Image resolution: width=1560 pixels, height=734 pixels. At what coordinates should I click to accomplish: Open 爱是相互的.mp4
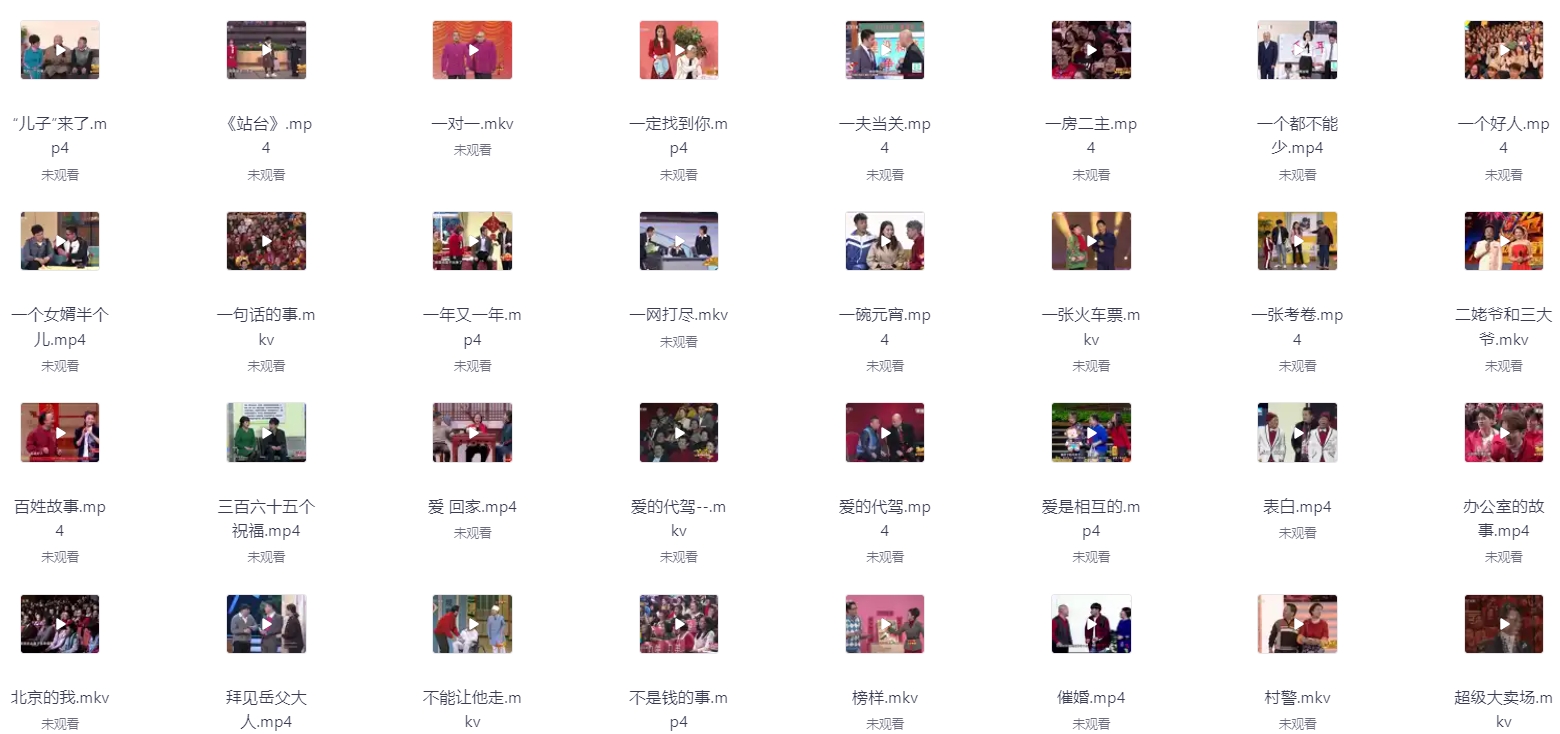click(1091, 432)
